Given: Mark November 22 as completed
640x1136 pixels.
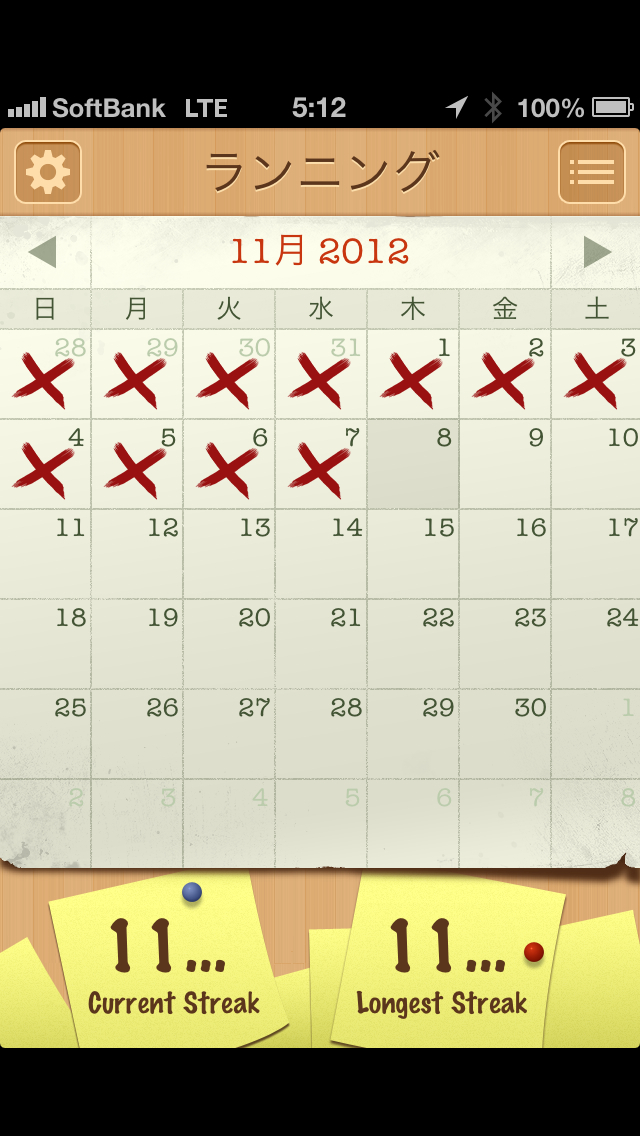Looking at the screenshot, I should click(413, 645).
